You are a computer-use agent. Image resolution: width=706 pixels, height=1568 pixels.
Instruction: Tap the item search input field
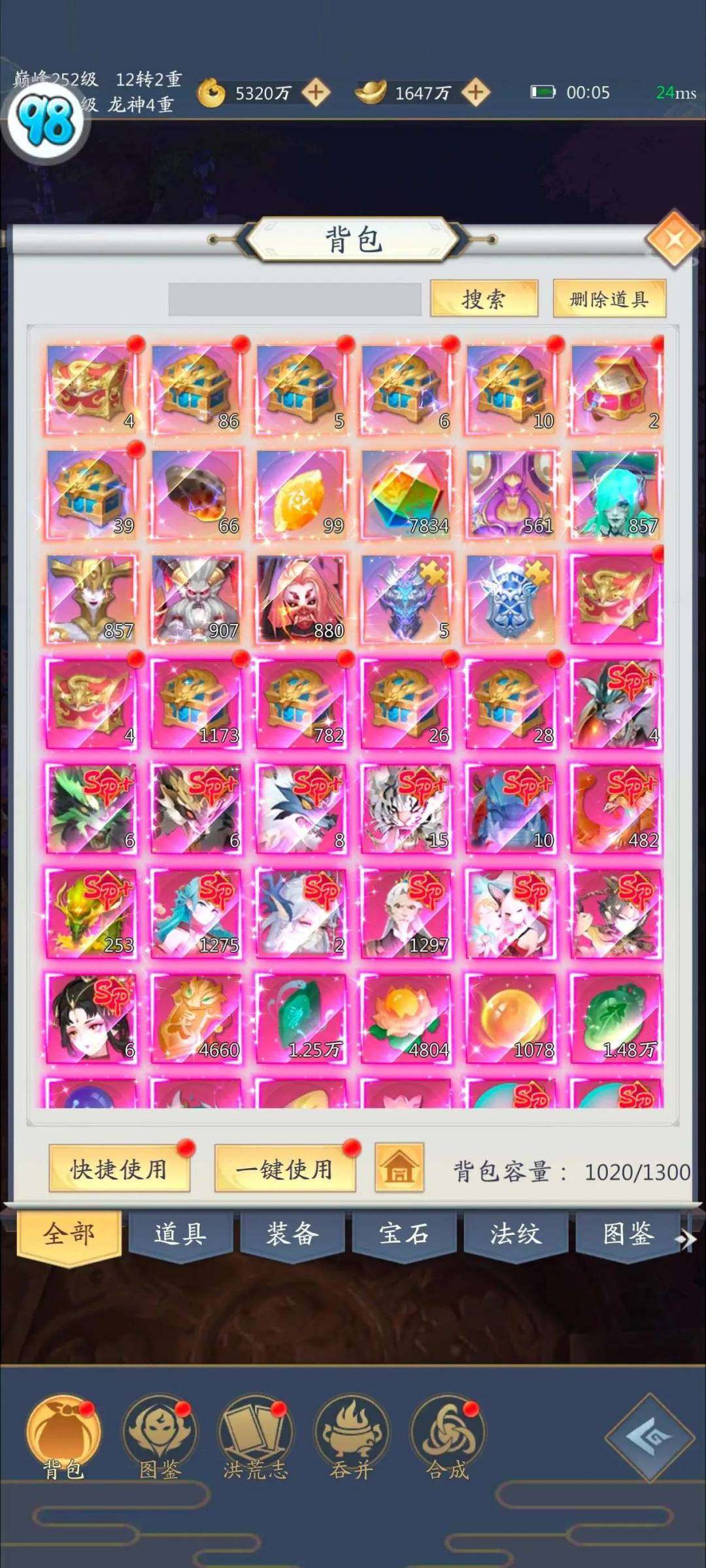pos(294,299)
